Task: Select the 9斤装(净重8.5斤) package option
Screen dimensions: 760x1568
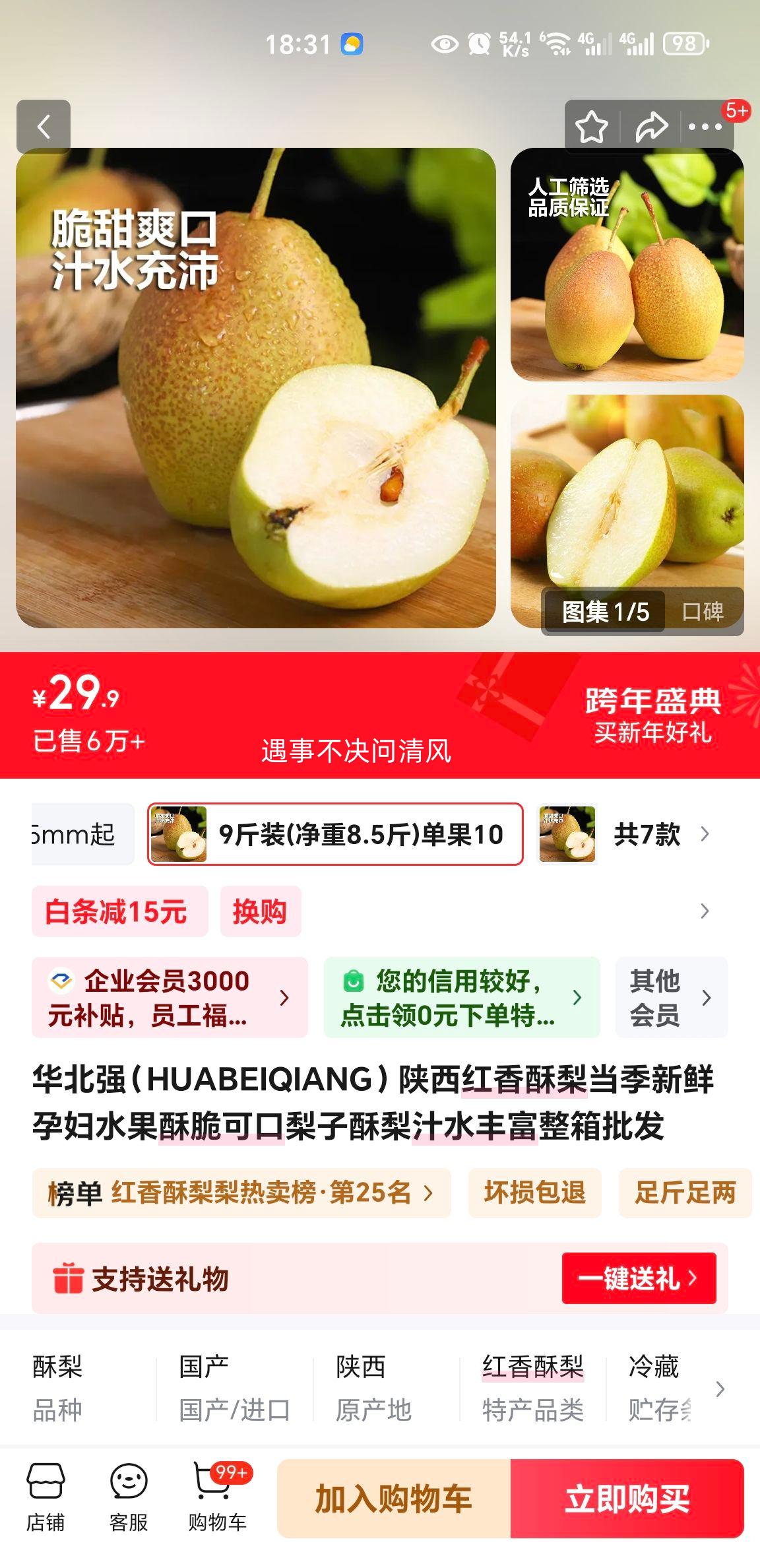Action: (x=333, y=835)
